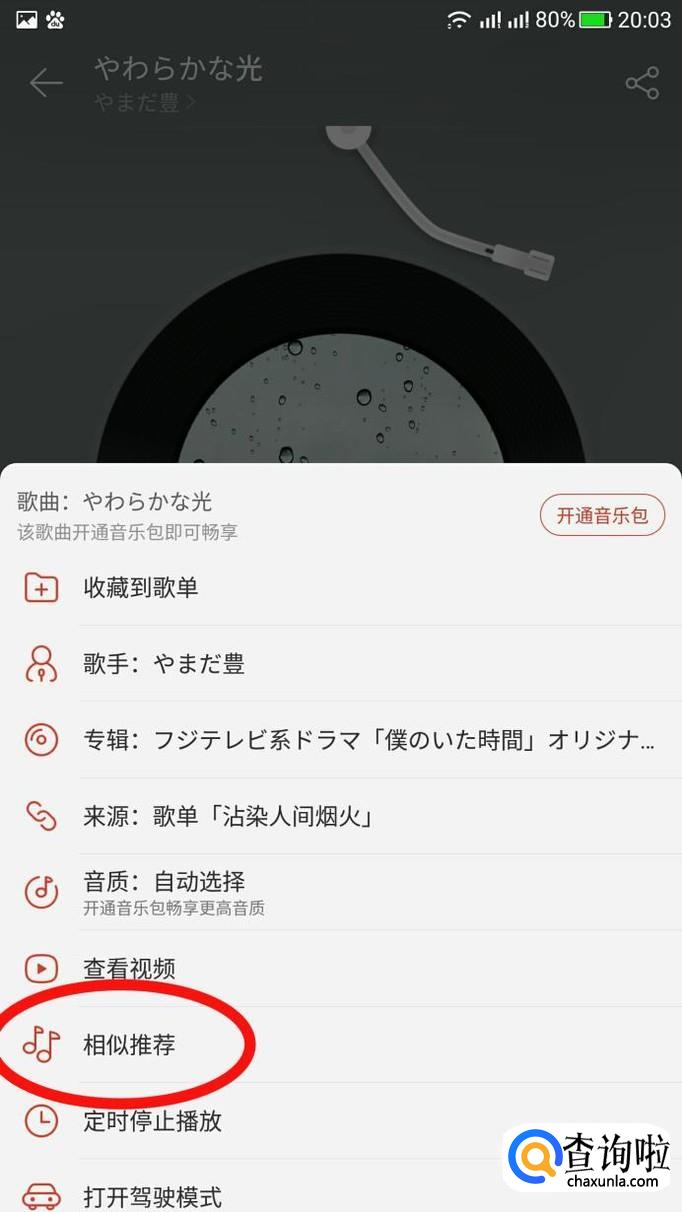
Task: Set a sleep timer with 定时停止播放
Action: coord(152,1121)
